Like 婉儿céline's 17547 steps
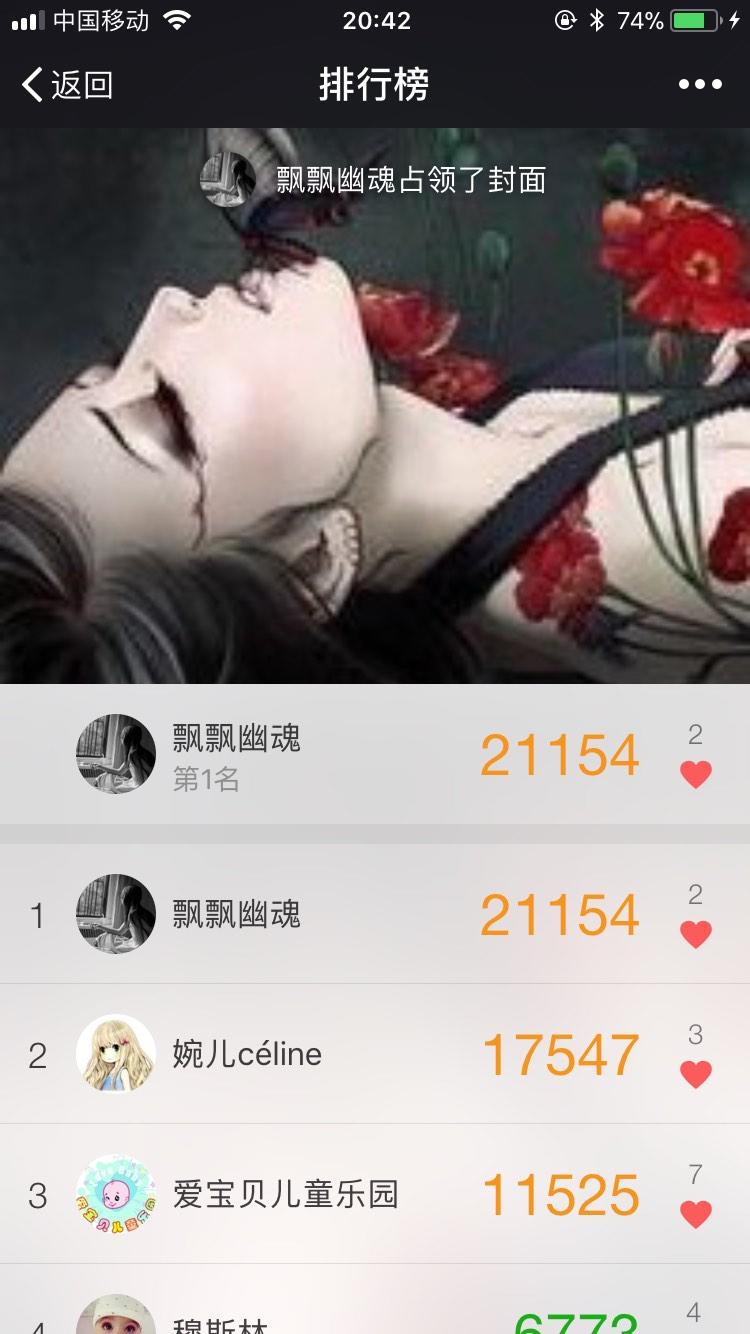The image size is (750, 1334). (696, 1074)
